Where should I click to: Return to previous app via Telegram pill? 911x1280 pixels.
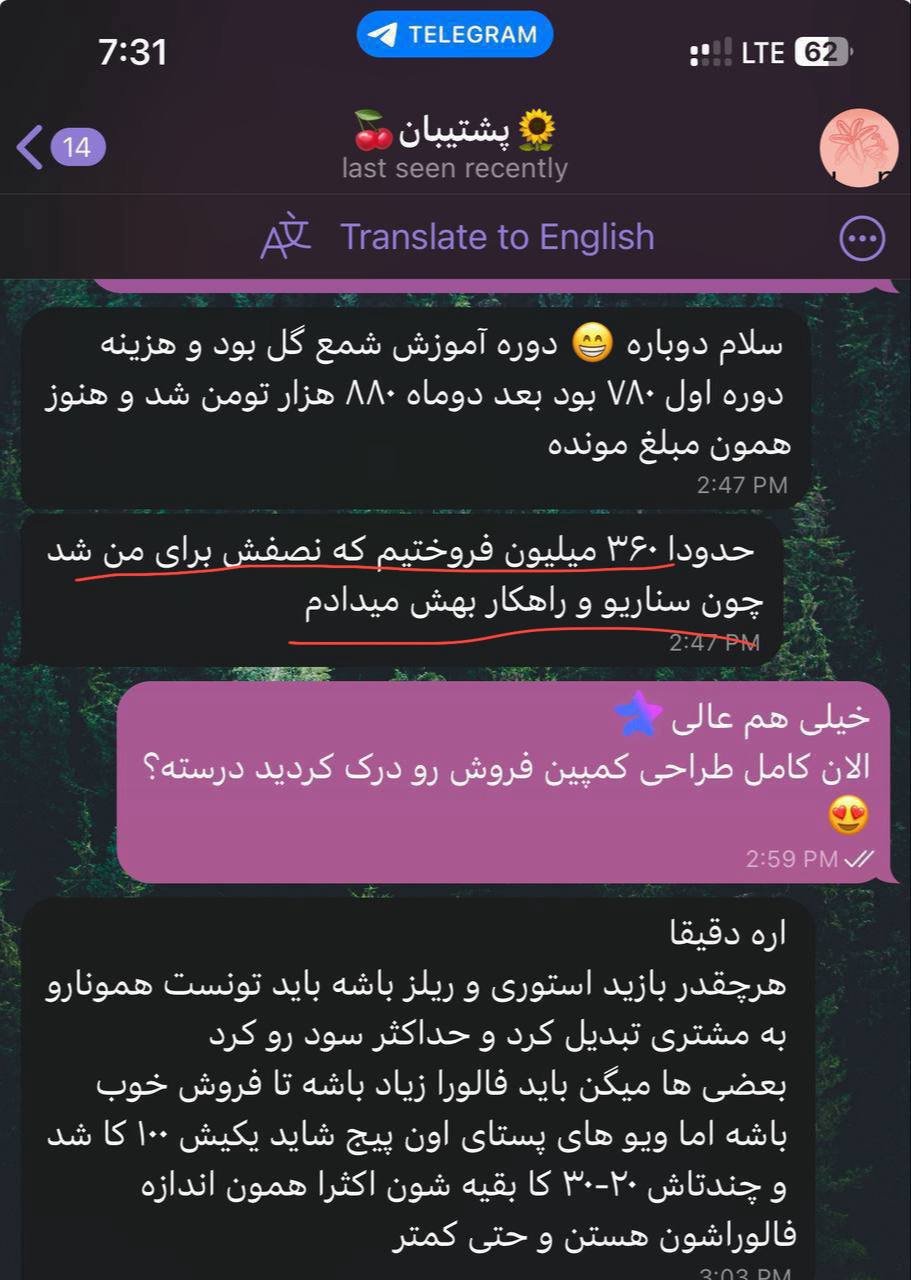point(455,35)
